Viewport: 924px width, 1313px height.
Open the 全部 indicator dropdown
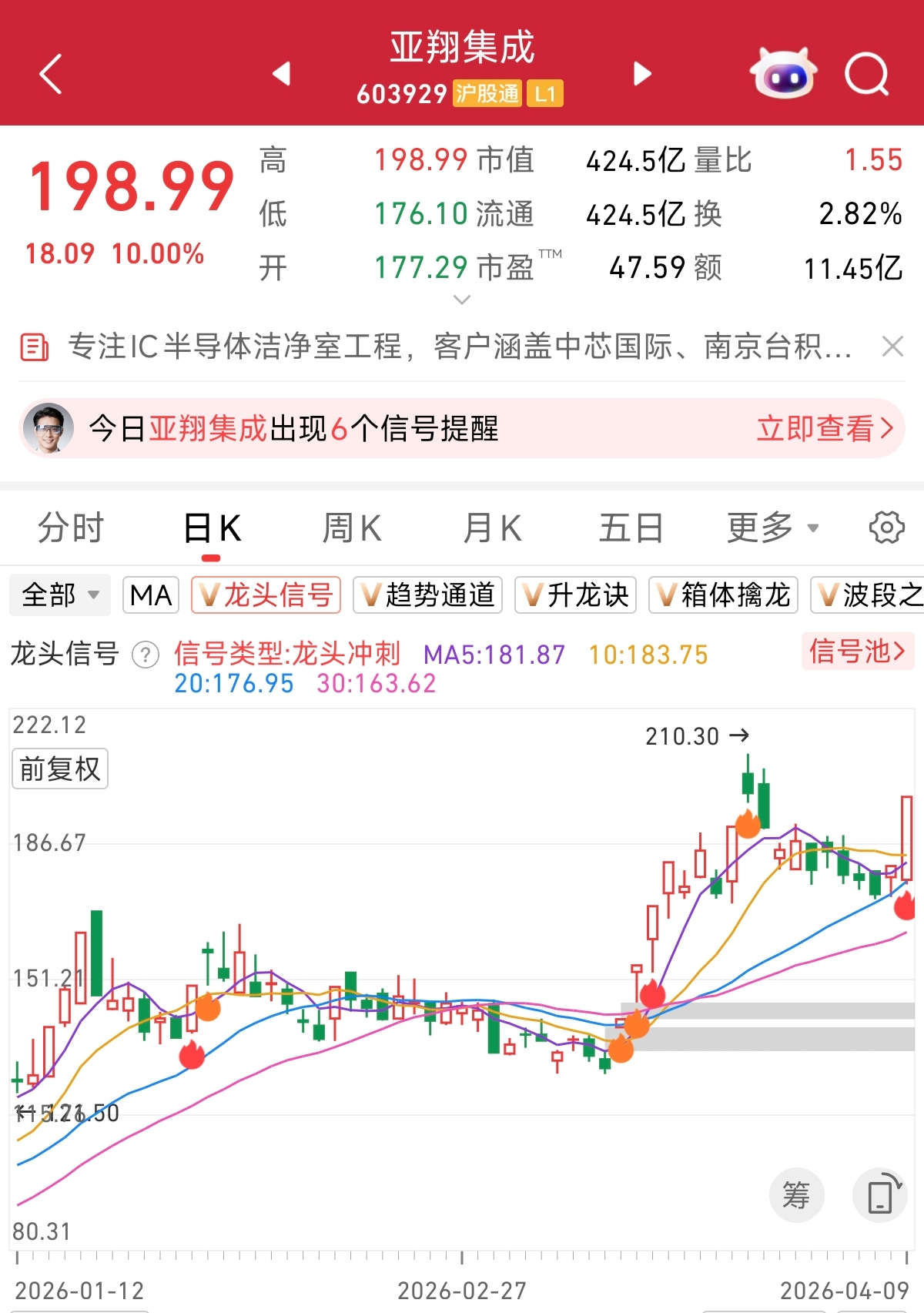click(60, 595)
